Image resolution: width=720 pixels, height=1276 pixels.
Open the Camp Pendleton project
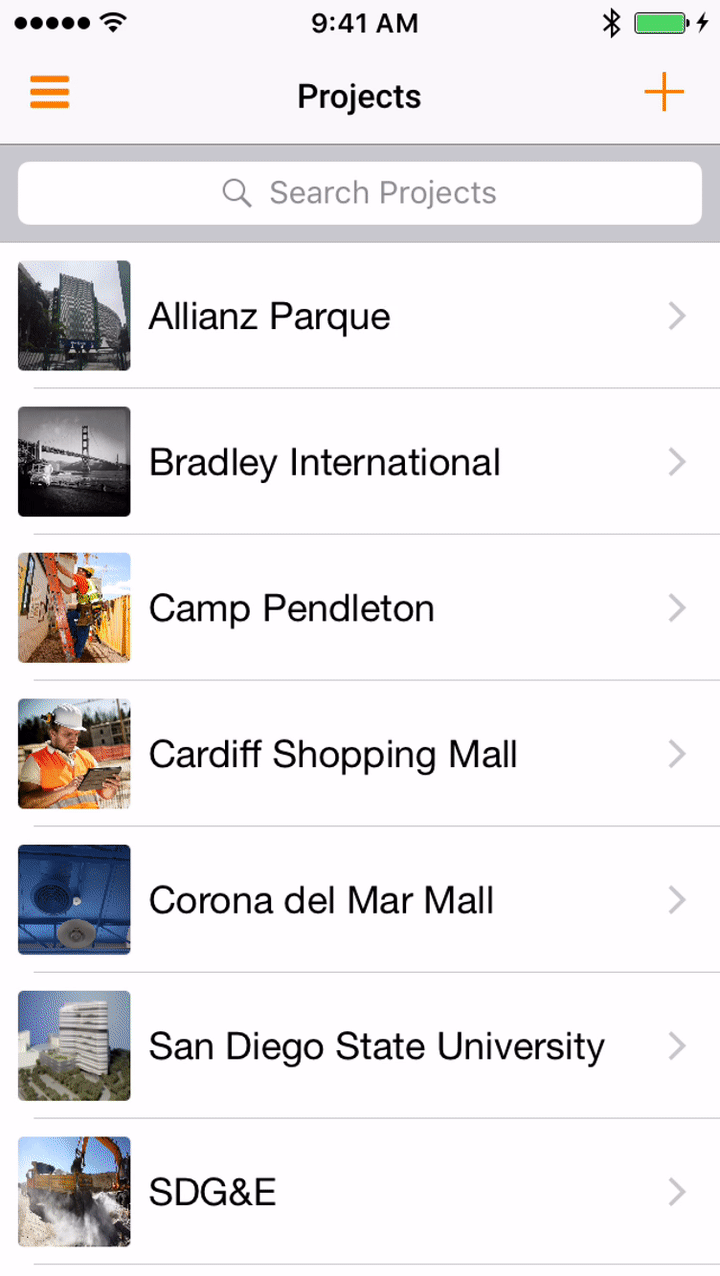[x=360, y=608]
